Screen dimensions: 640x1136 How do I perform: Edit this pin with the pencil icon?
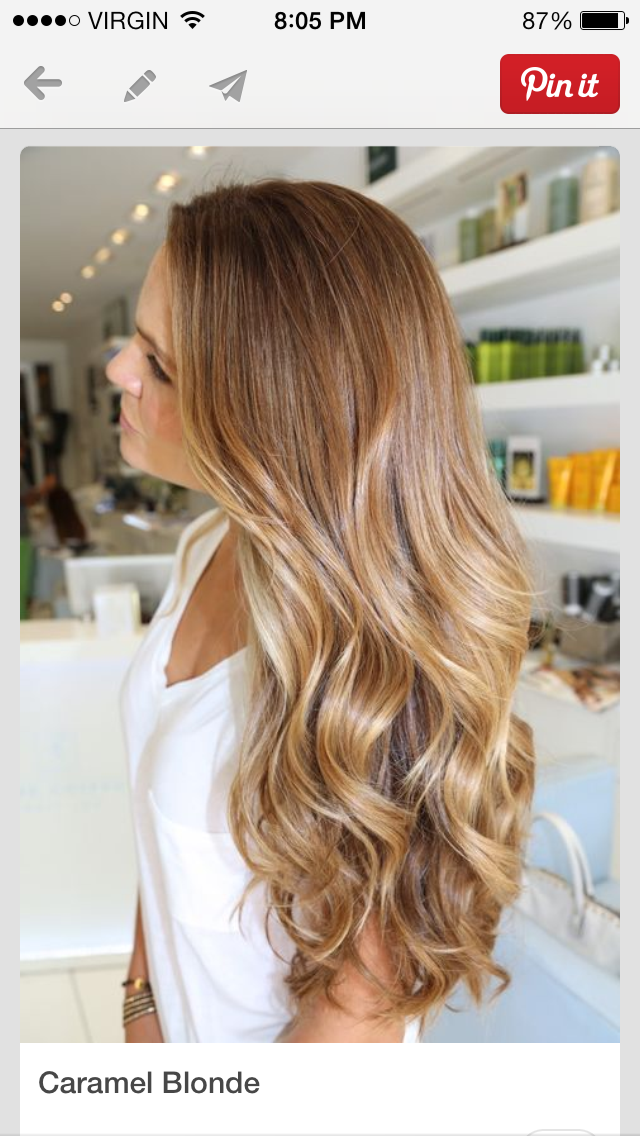tap(140, 85)
